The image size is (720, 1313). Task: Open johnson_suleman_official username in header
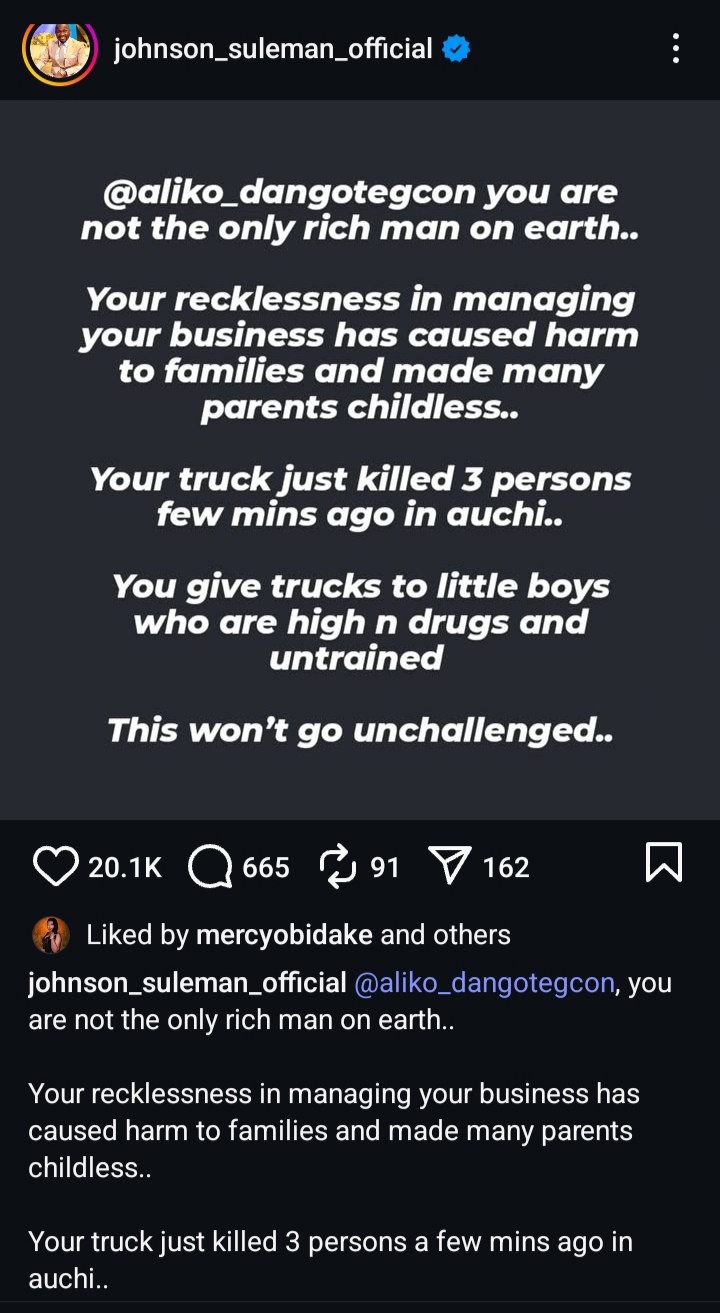pyautogui.click(x=273, y=48)
